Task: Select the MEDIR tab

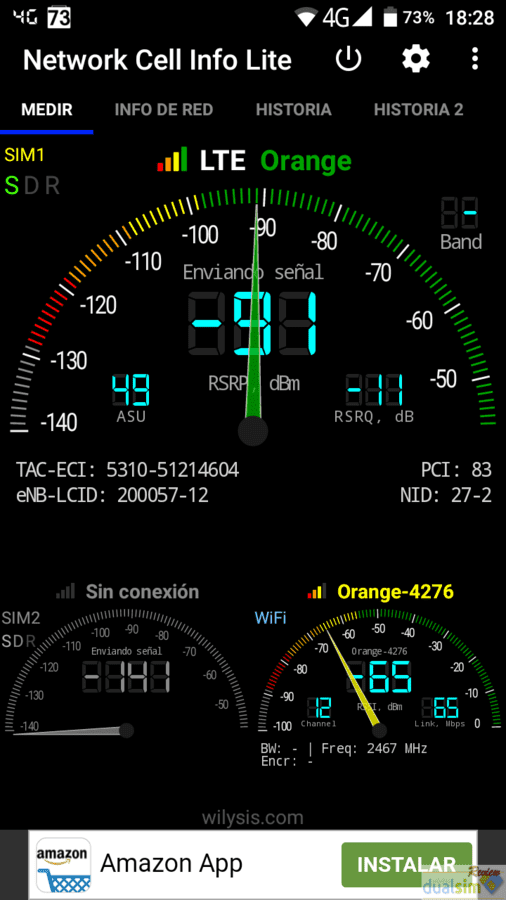Action: [47, 110]
